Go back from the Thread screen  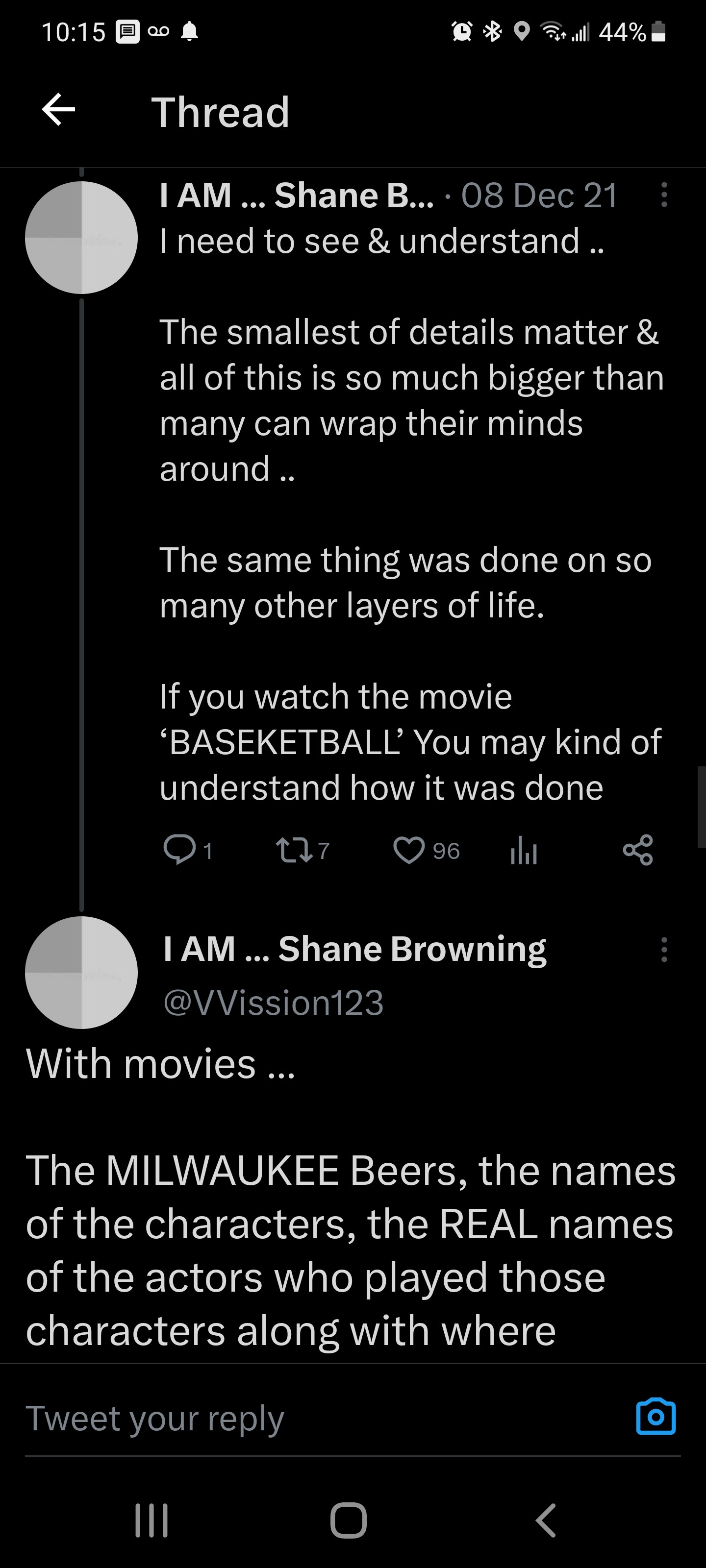[x=58, y=110]
